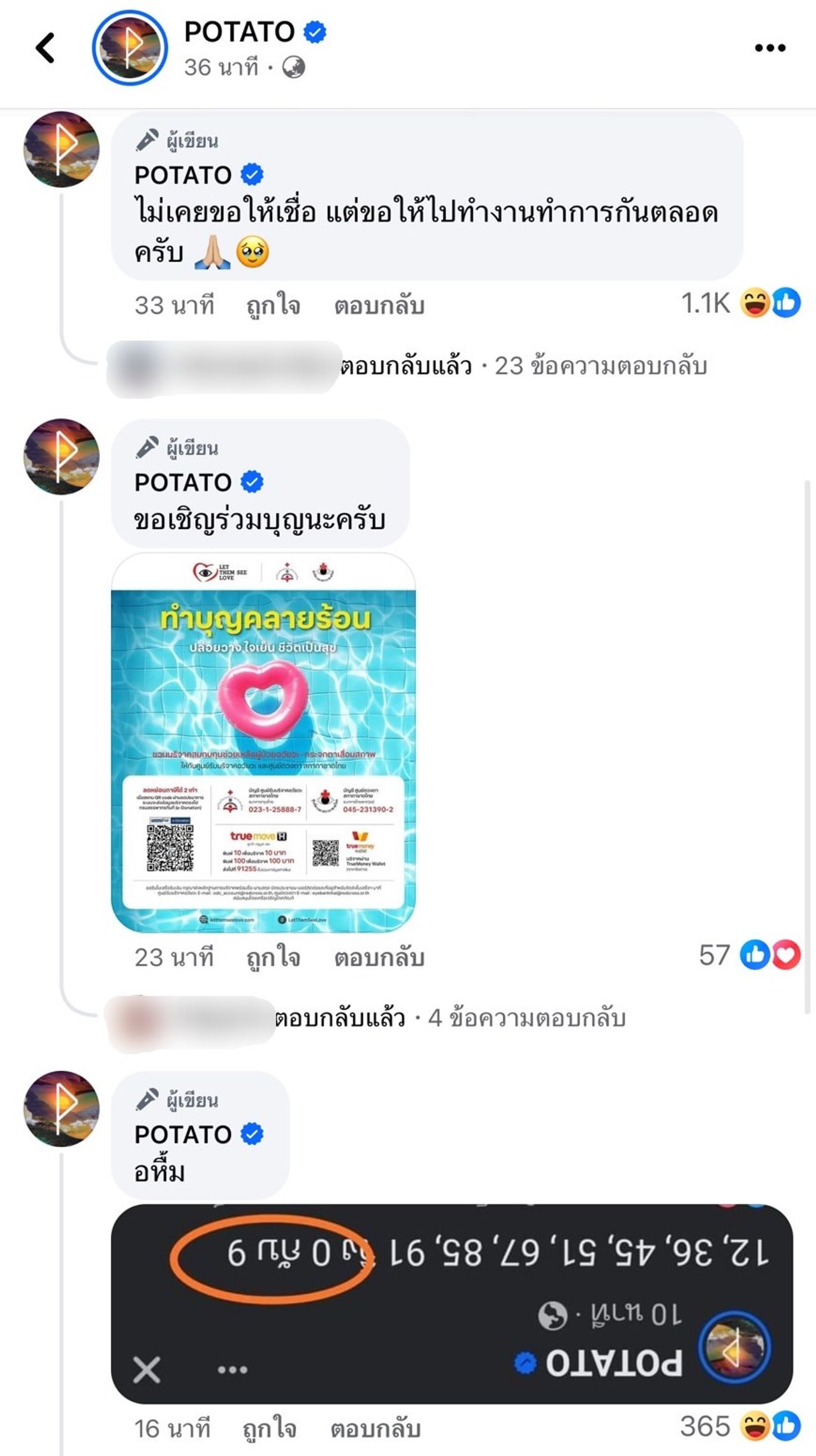
Task: Like the comment posted 33 นาที ago
Action: coord(273,306)
